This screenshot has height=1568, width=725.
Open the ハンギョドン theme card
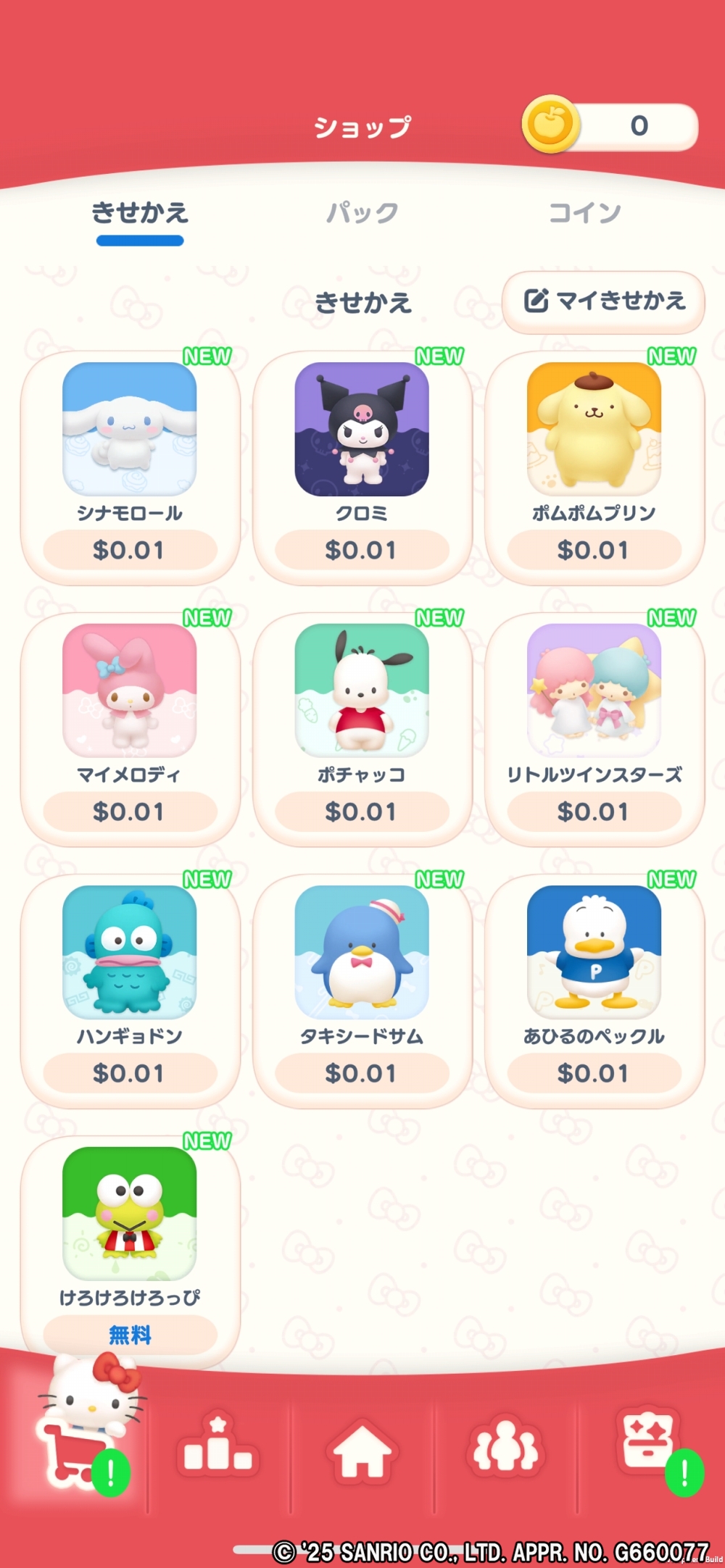[x=130, y=991]
